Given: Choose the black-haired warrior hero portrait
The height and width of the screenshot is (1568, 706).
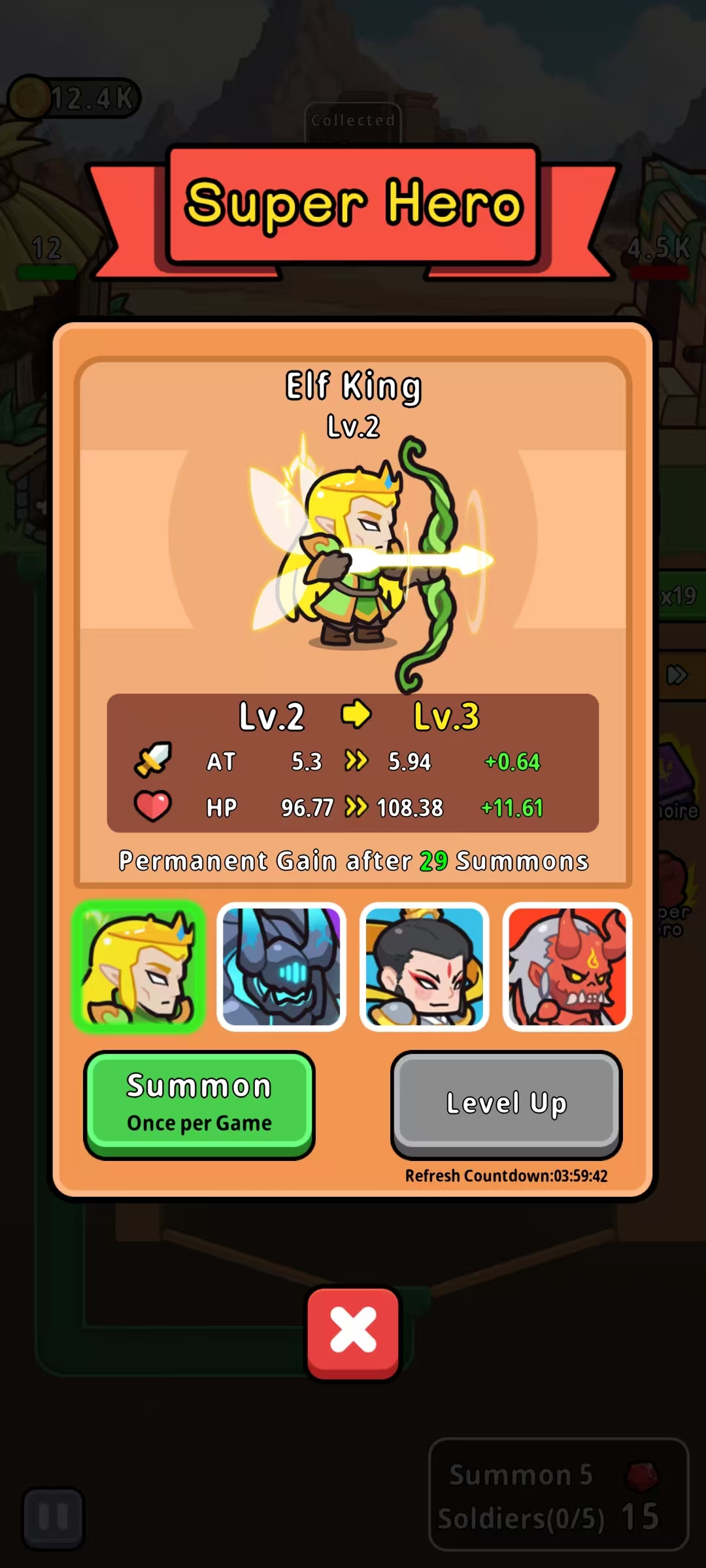Looking at the screenshot, I should pyautogui.click(x=424, y=966).
